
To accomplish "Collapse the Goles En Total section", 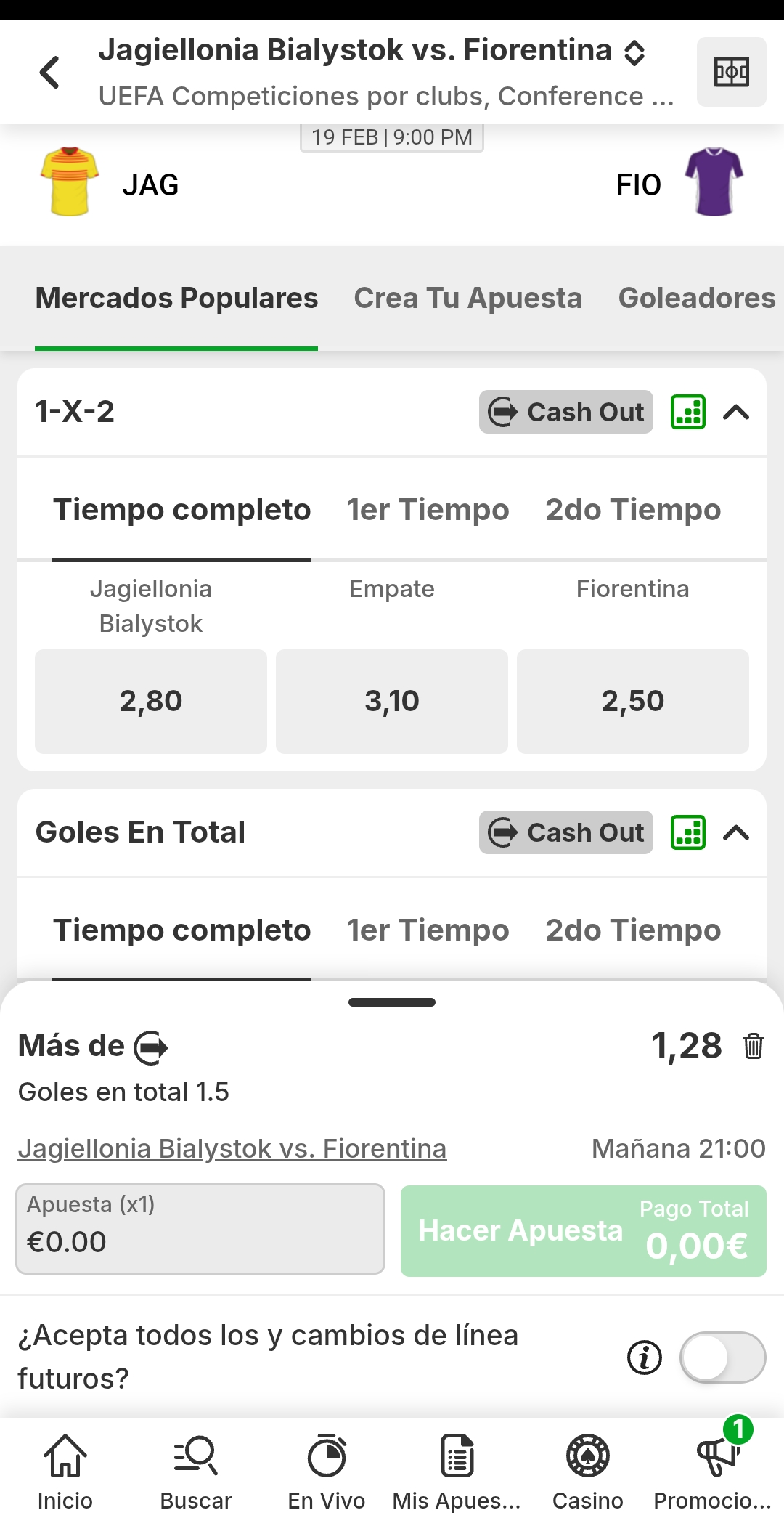I will click(736, 832).
